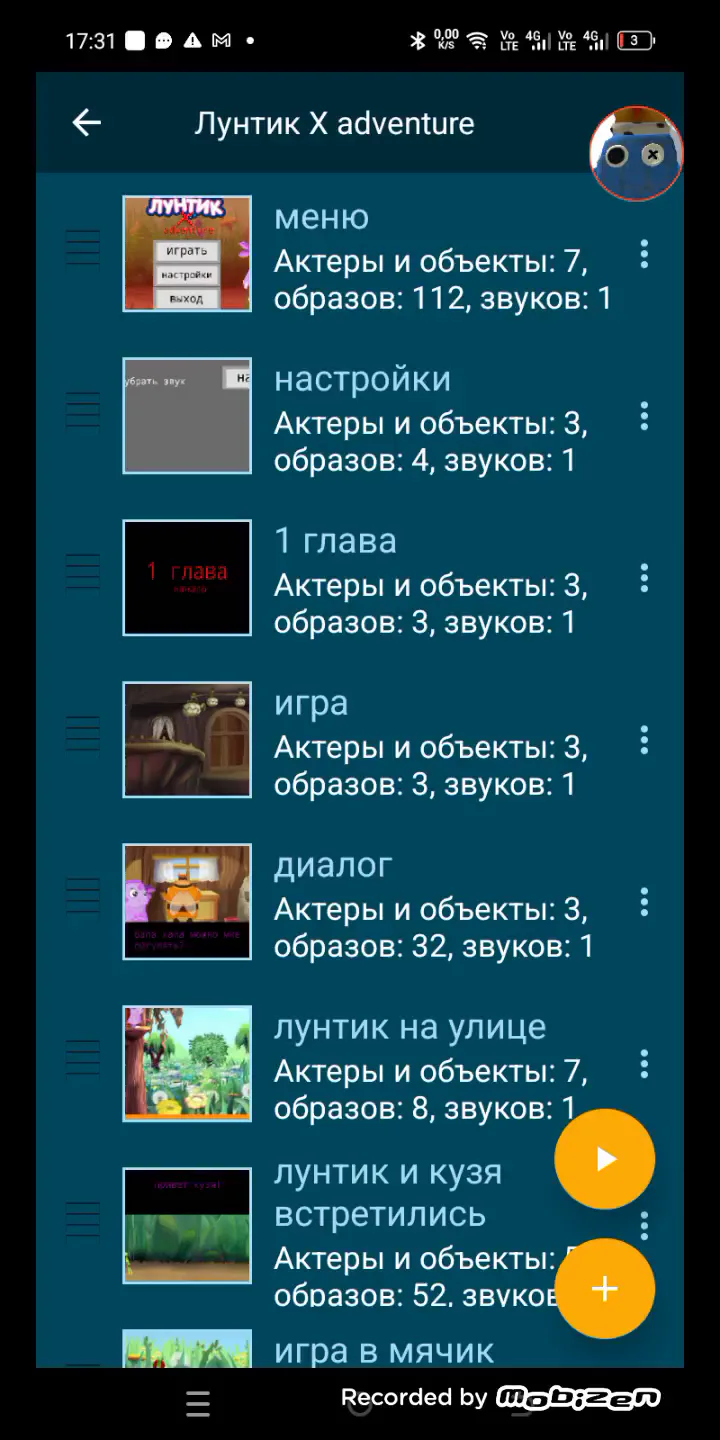
Task: Open more options for диалог scene
Action: [644, 902]
